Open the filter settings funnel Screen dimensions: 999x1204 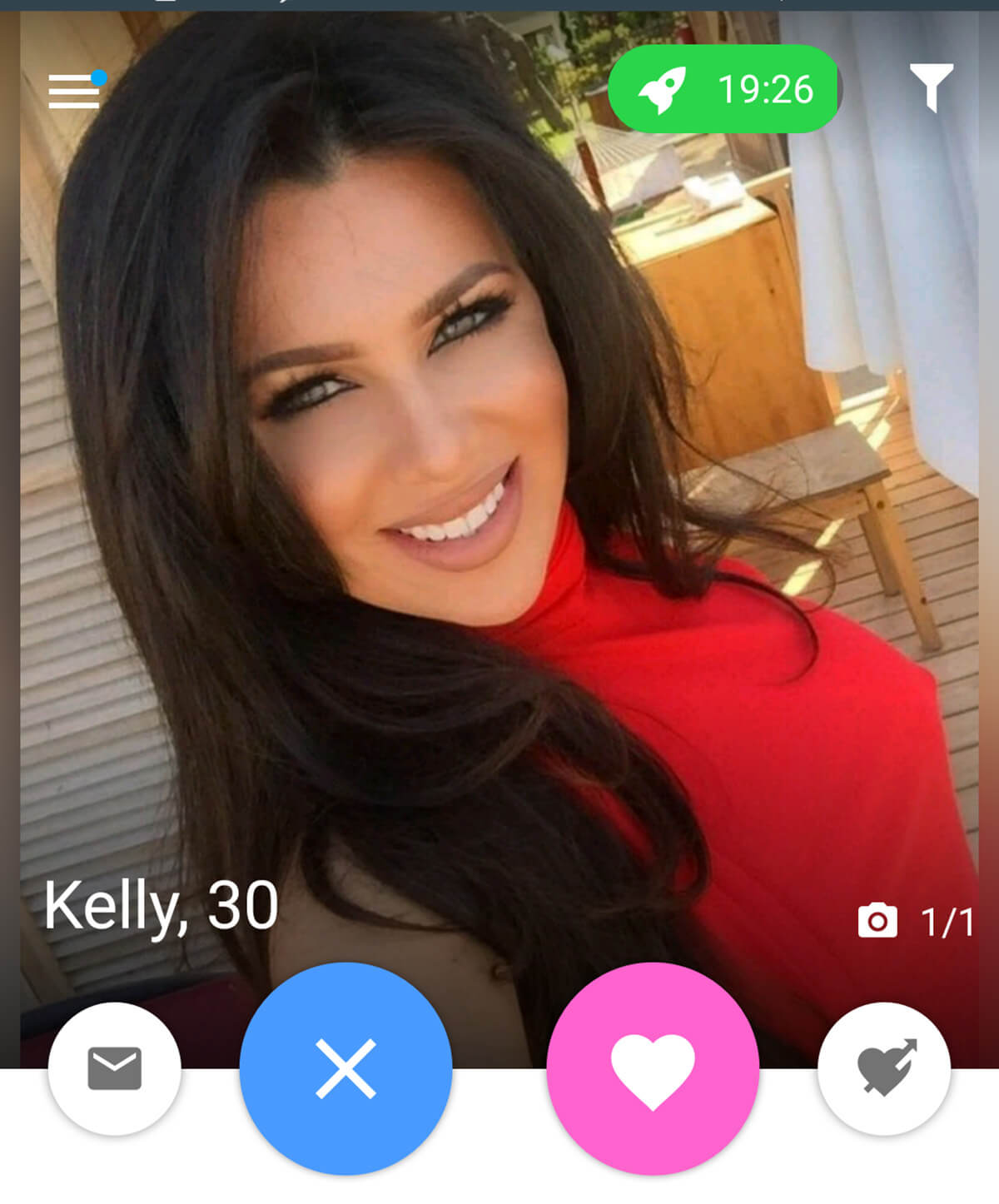tap(931, 87)
